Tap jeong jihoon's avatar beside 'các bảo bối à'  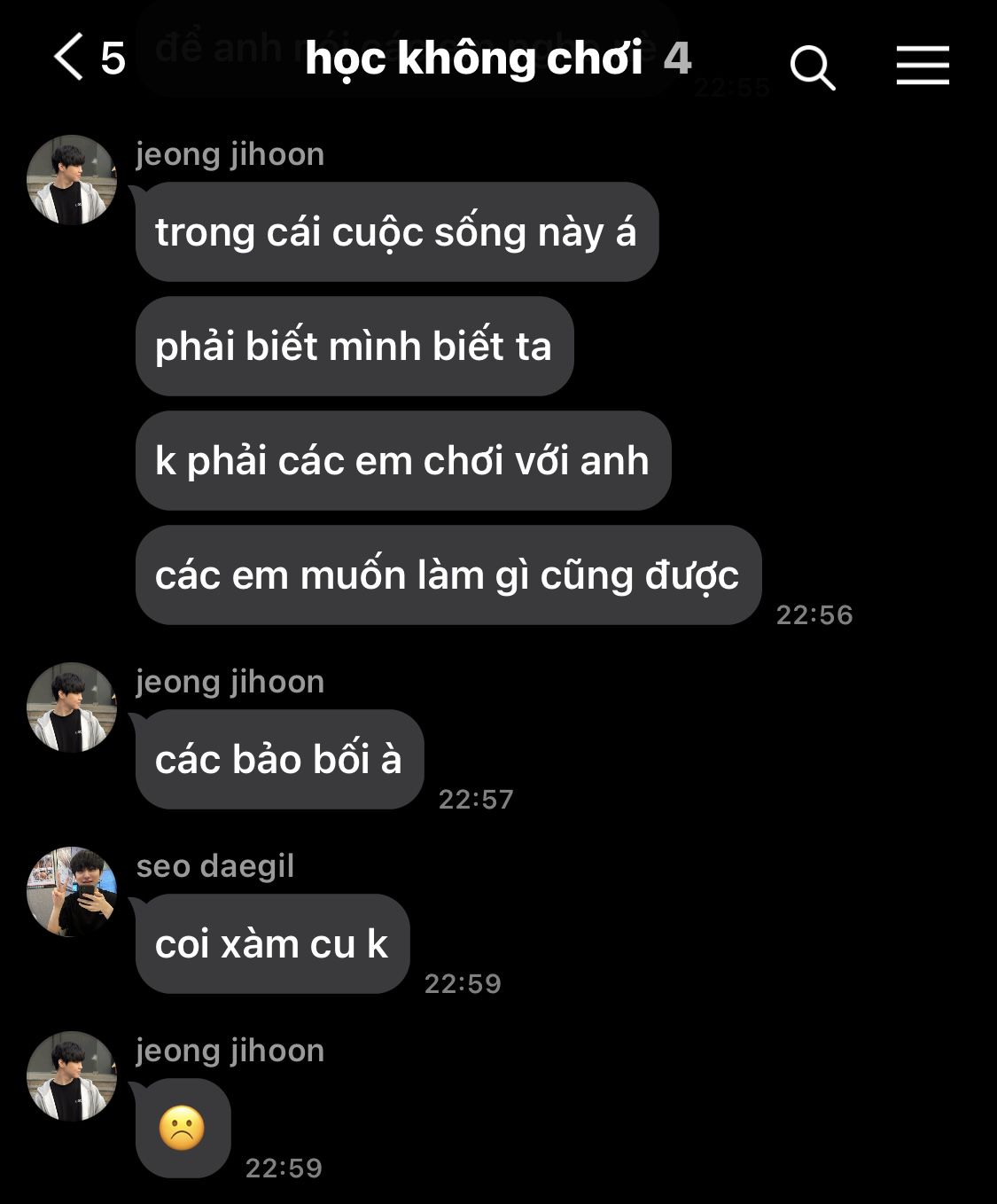(x=72, y=707)
